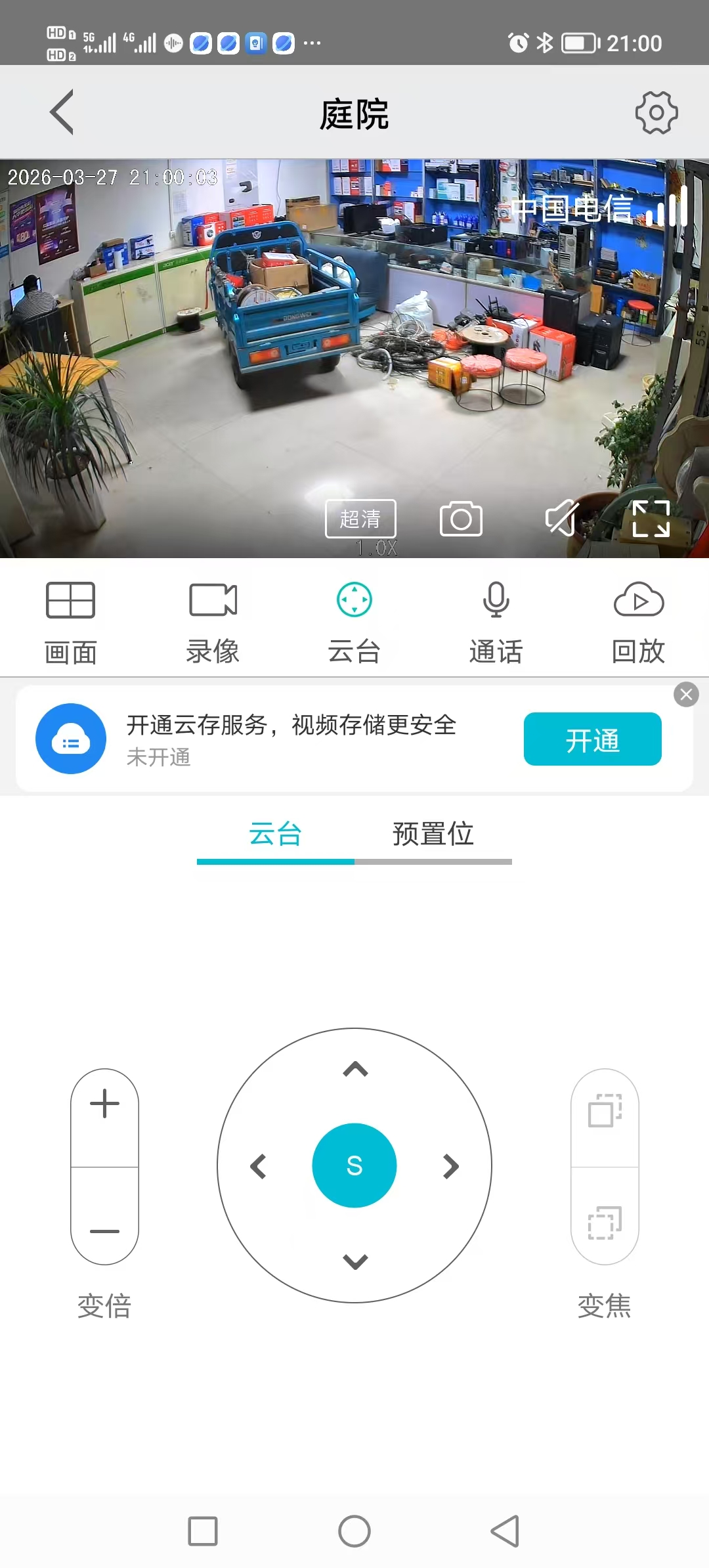709x1568 pixels.
Task: Pan the camera right
Action: tap(450, 1166)
